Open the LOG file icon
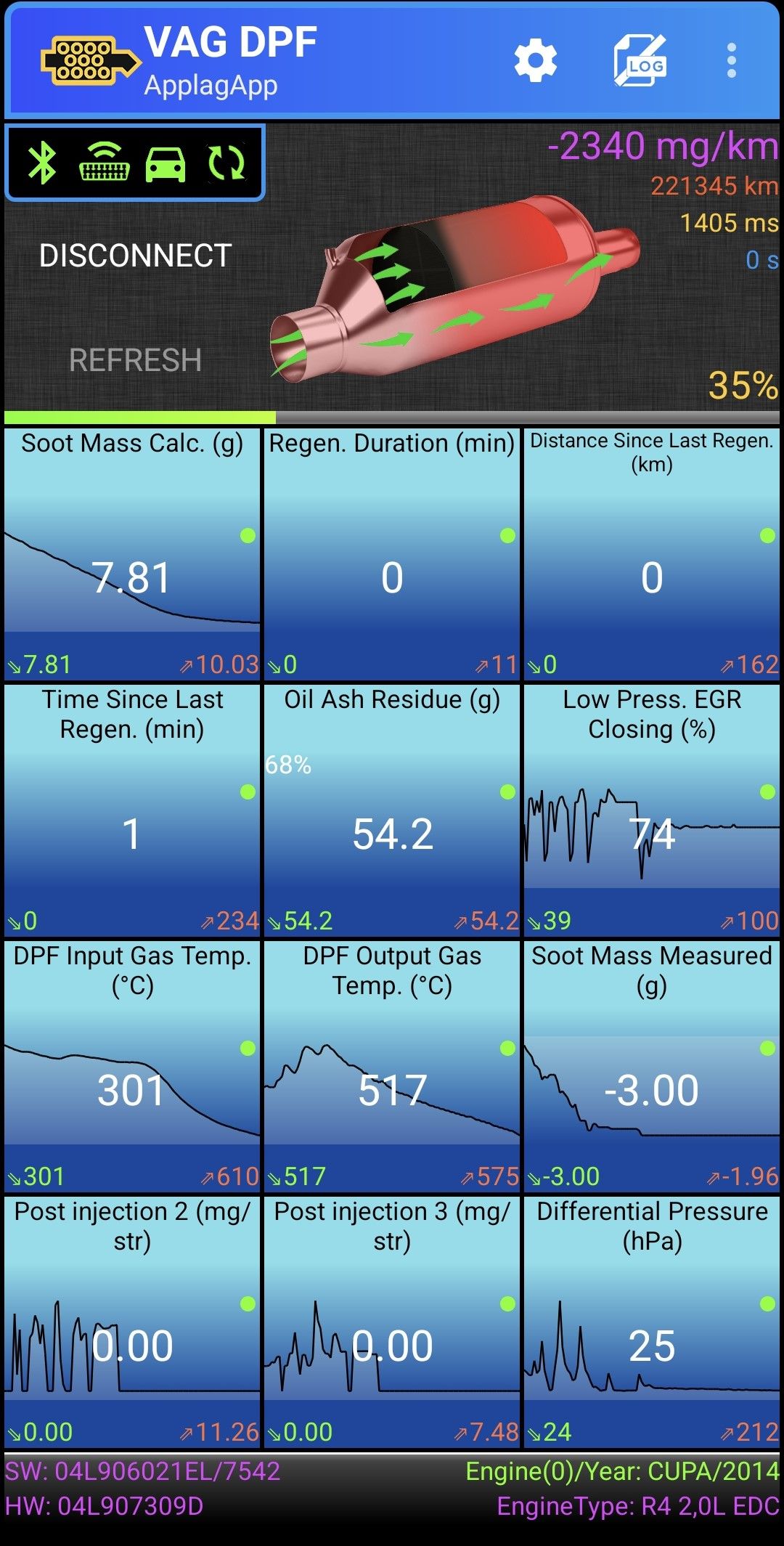784x1546 pixels. point(640,60)
